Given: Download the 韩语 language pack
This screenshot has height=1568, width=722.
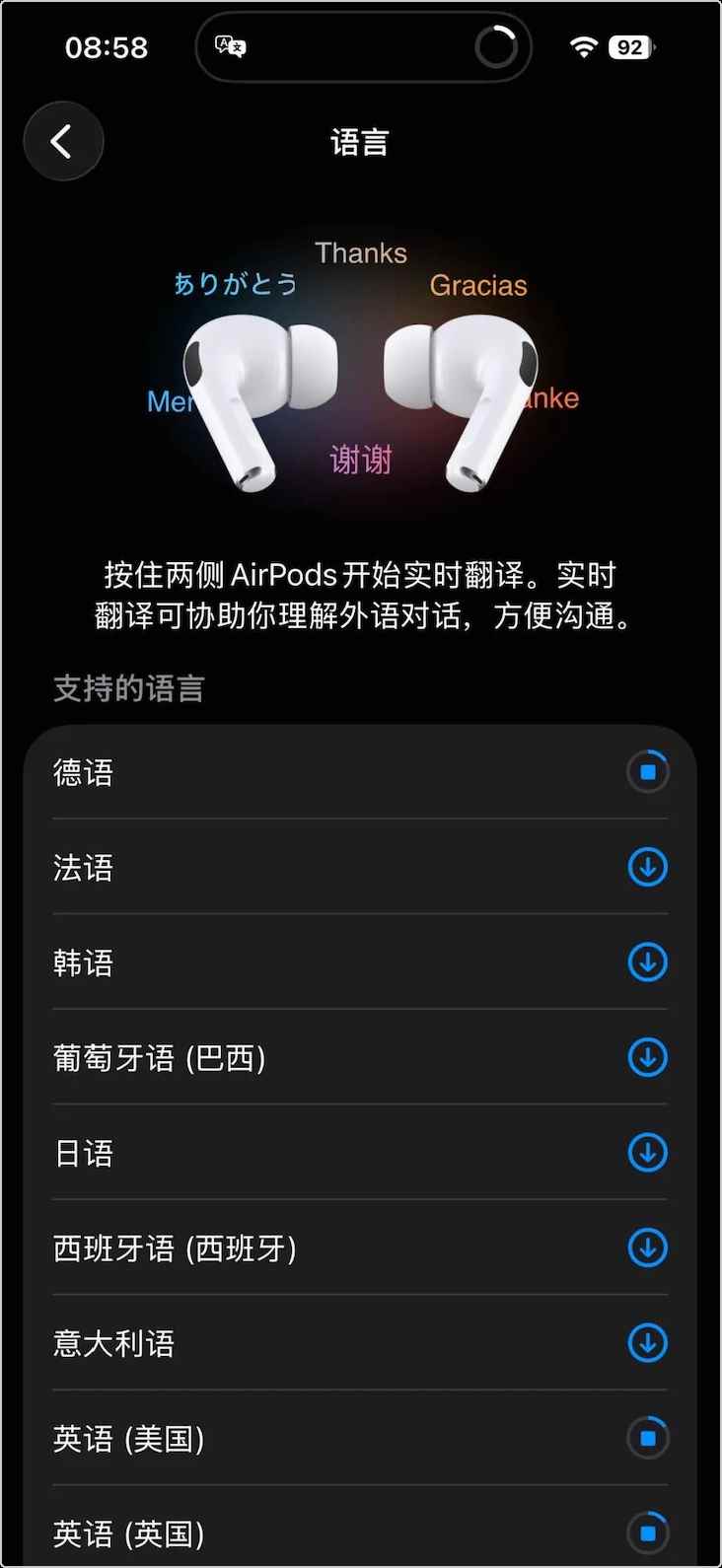Looking at the screenshot, I should coord(648,962).
